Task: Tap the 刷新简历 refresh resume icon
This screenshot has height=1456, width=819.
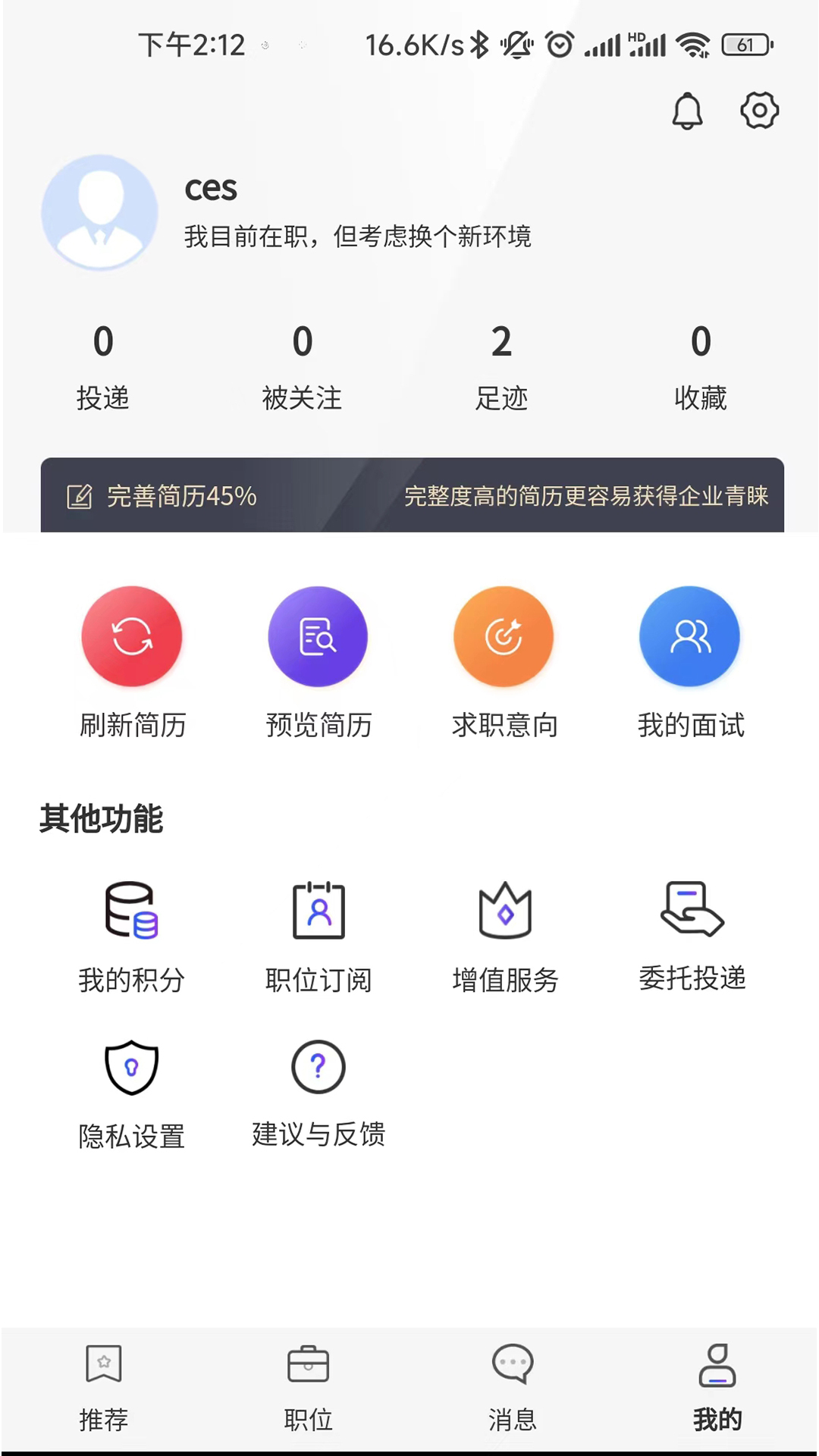Action: (x=131, y=636)
